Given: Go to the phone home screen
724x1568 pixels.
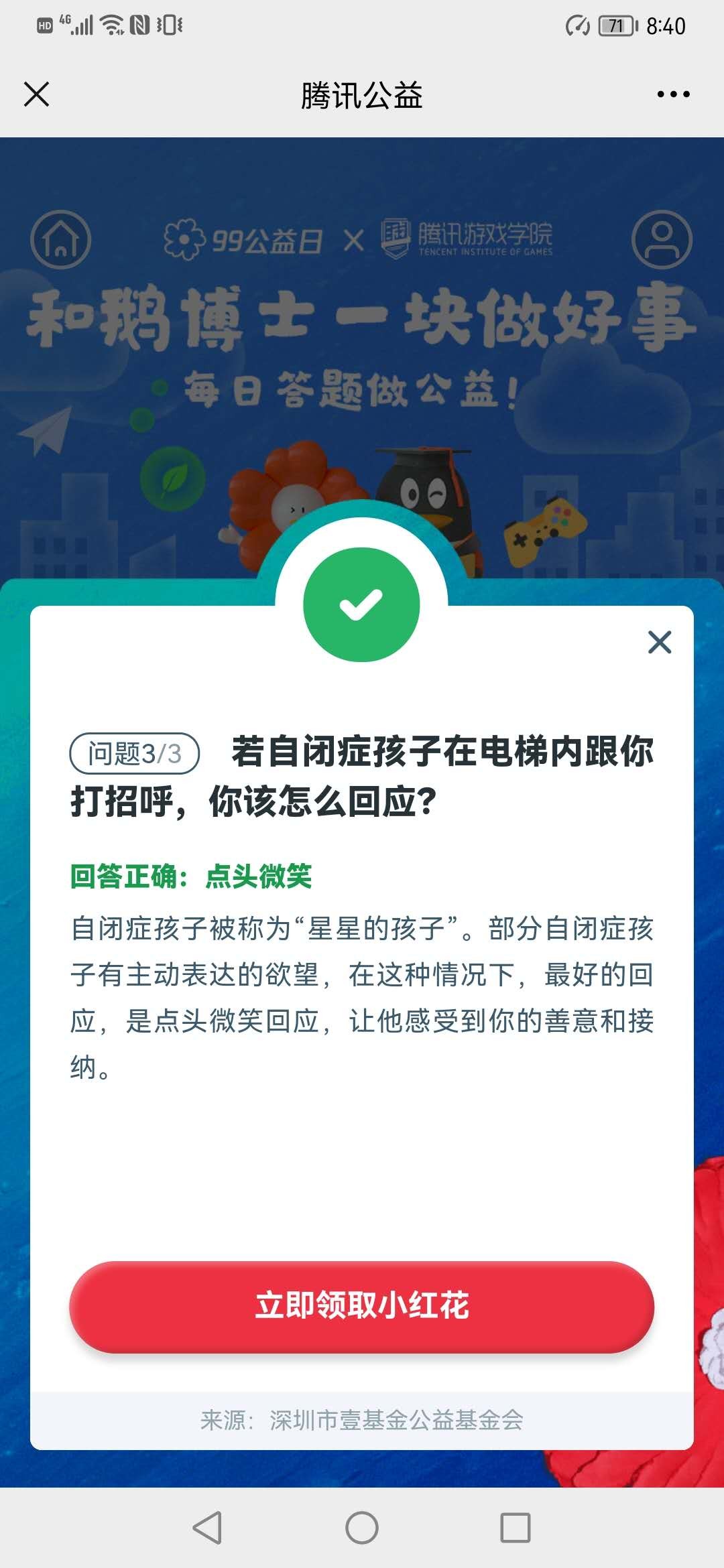Looking at the screenshot, I should pos(362,1528).
